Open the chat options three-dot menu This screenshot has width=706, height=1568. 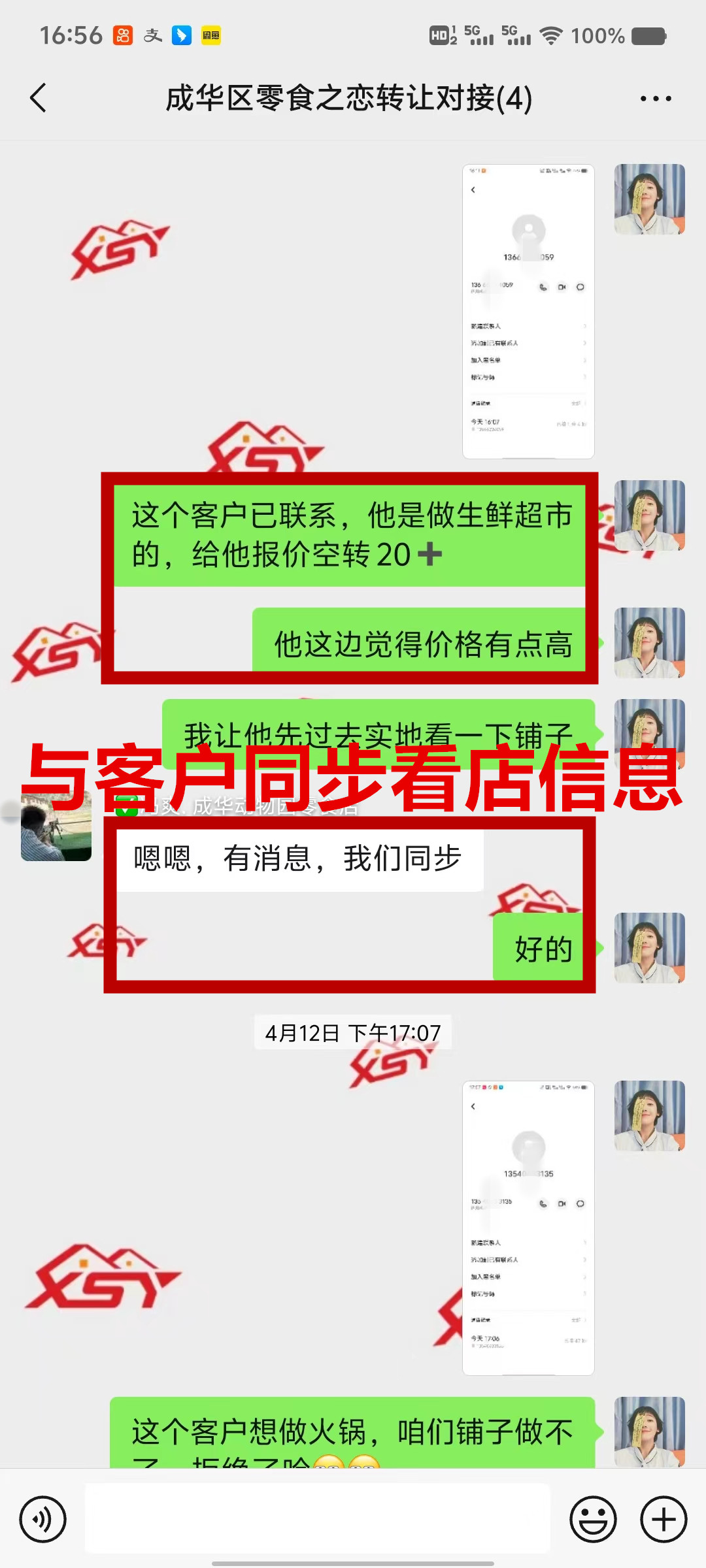(655, 99)
